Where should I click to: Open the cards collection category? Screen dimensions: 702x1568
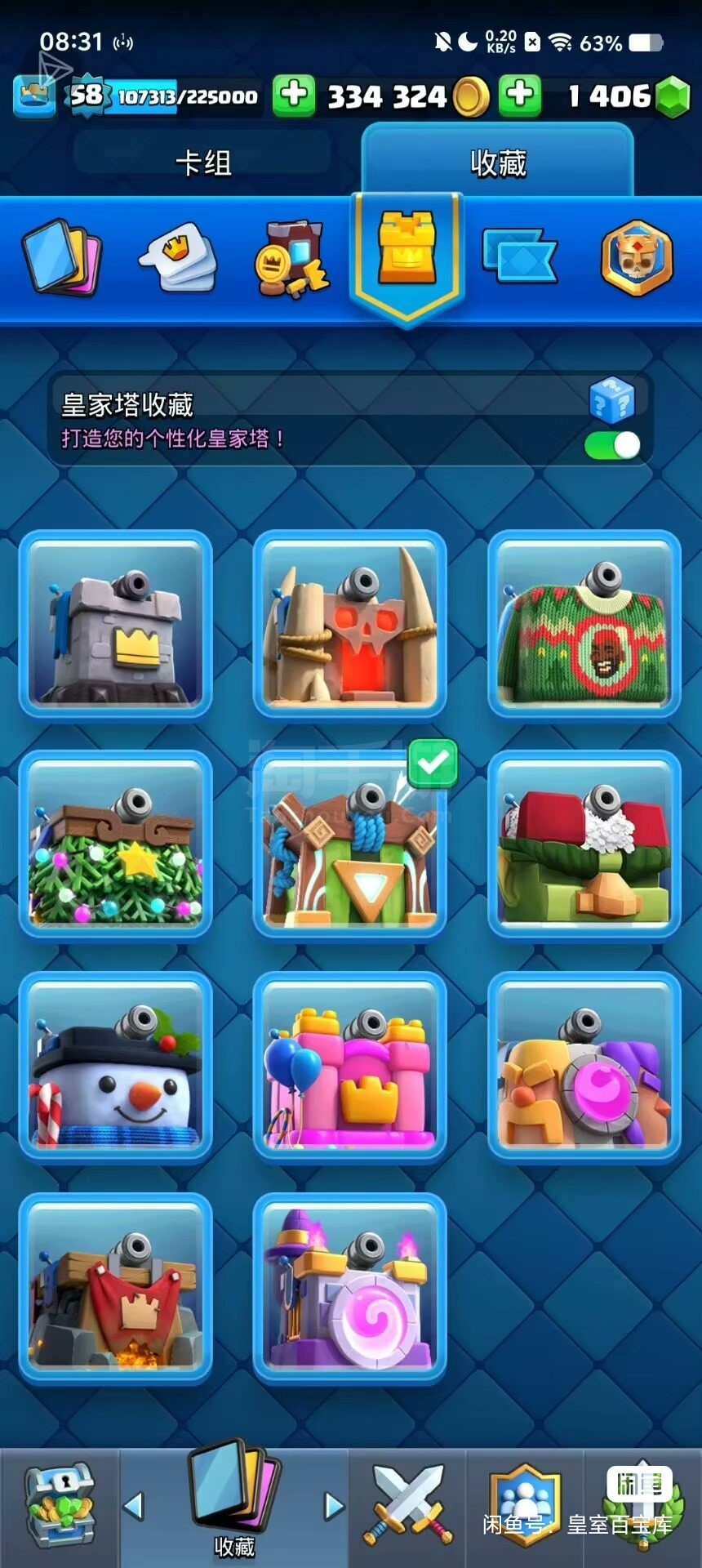tap(62, 257)
